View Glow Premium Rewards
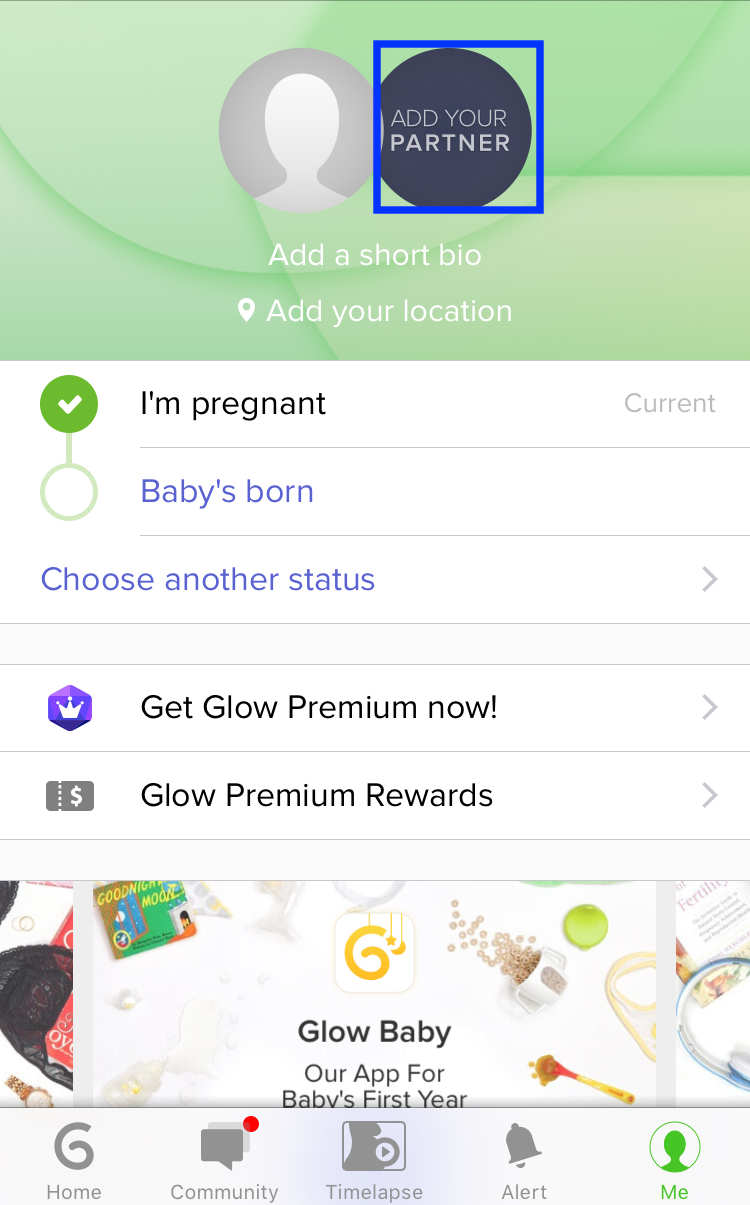Viewport: 750px width, 1205px height. 375,796
